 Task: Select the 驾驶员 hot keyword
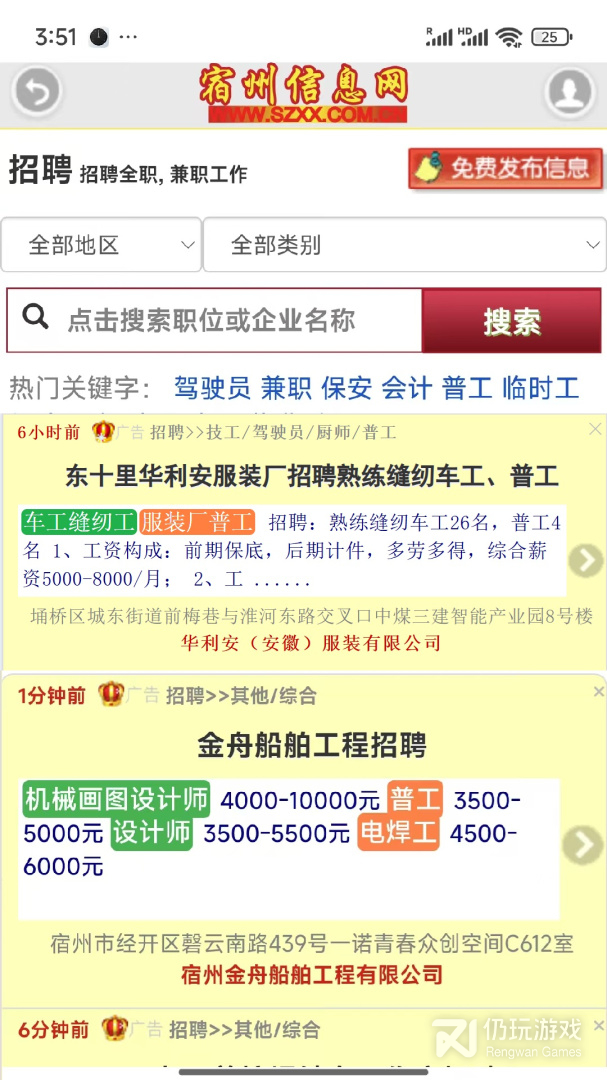(x=212, y=388)
